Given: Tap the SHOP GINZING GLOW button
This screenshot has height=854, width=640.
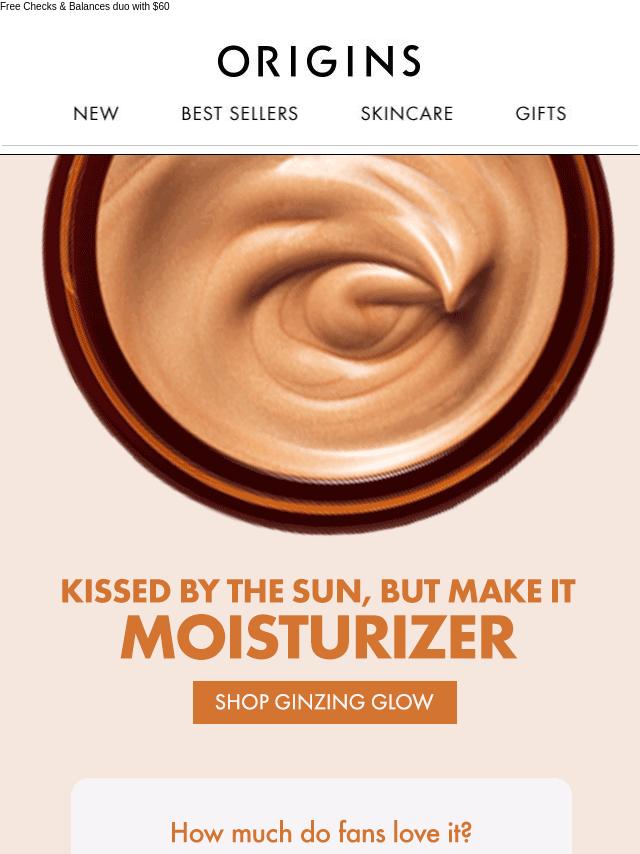Looking at the screenshot, I should point(325,702).
